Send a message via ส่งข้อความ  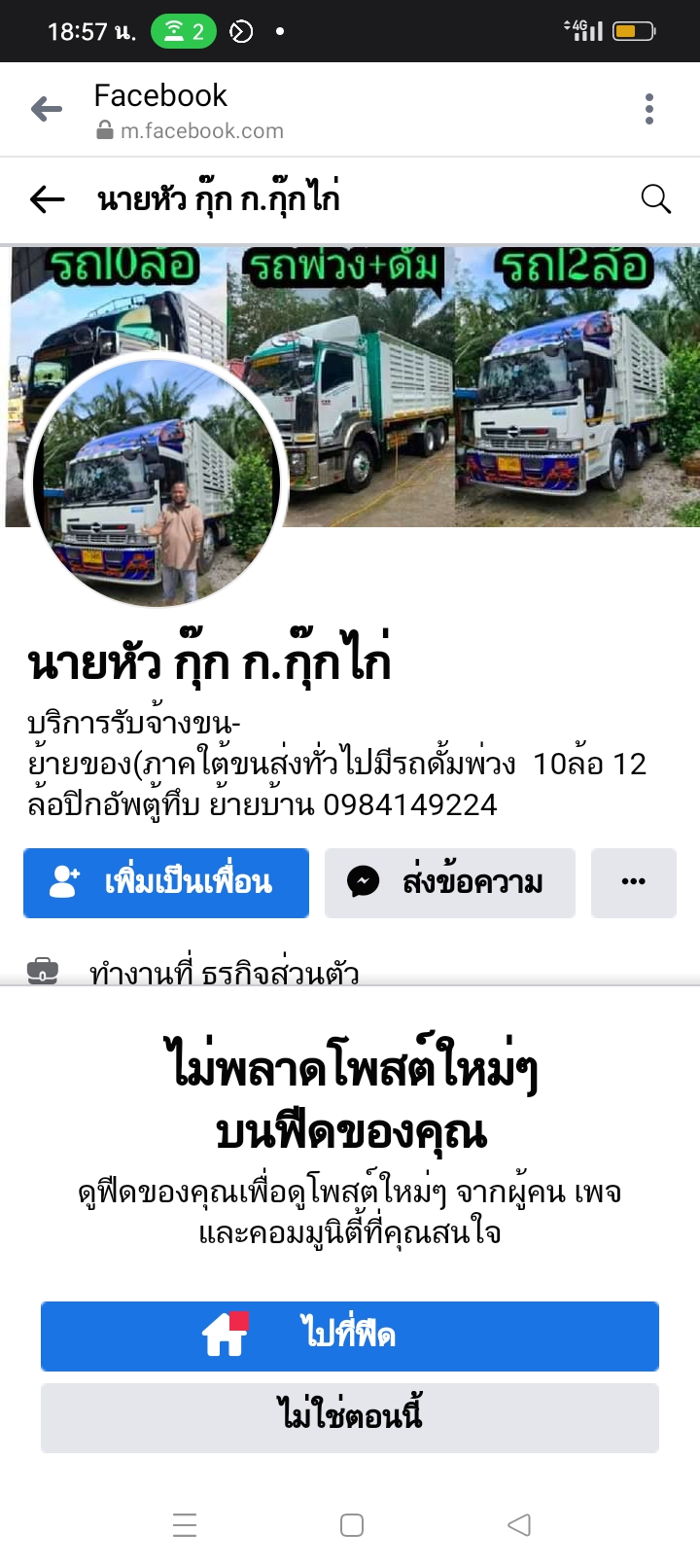449,883
